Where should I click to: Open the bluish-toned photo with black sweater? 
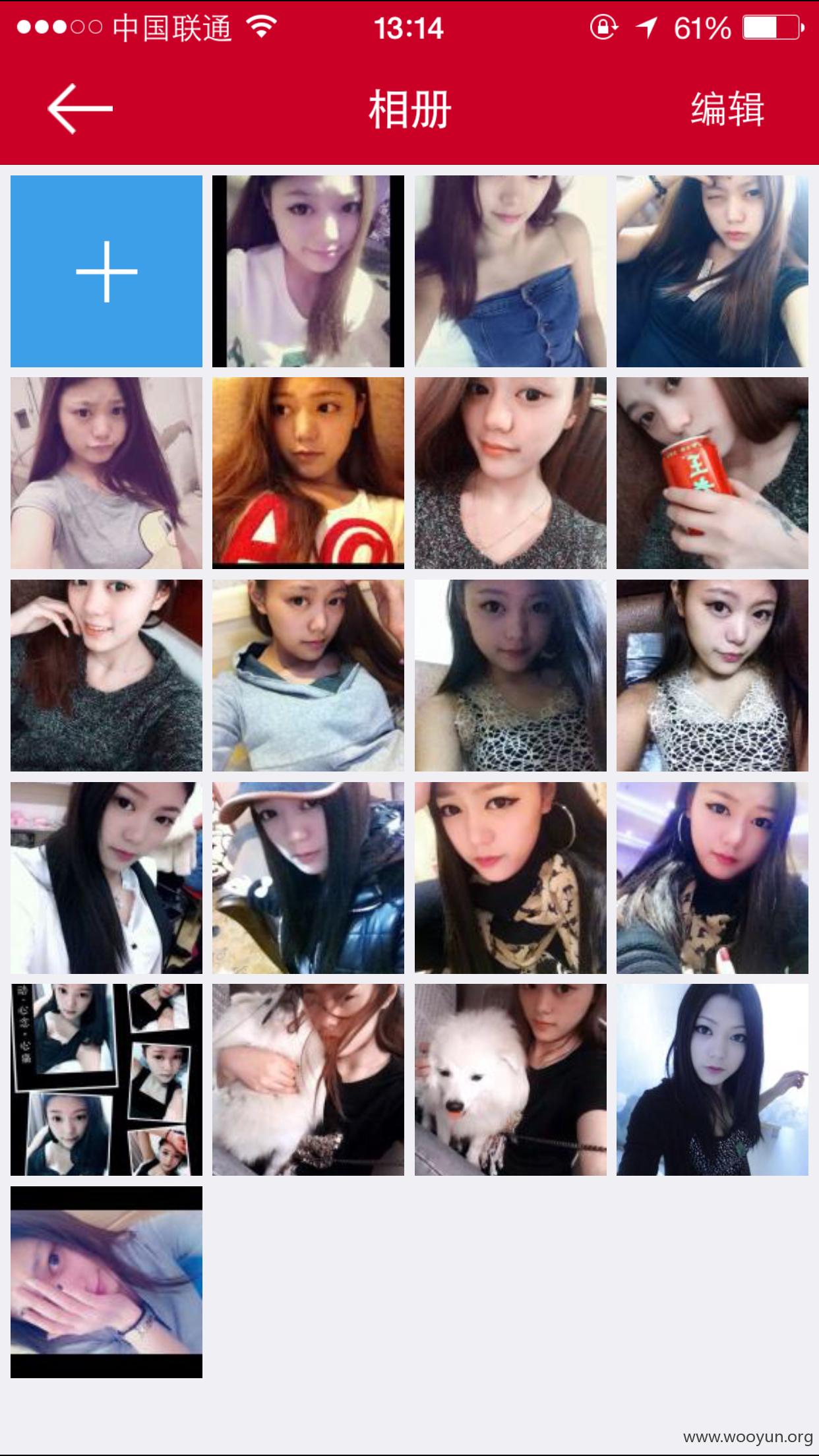click(712, 1079)
